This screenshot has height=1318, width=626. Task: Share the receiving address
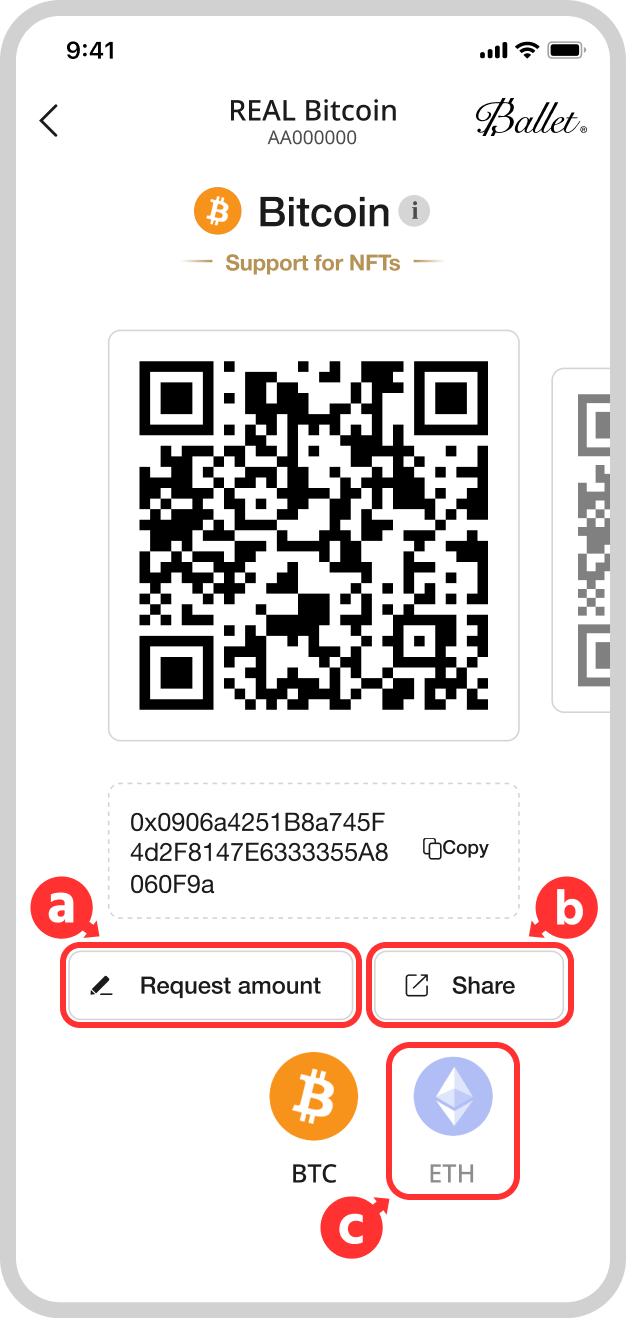(x=469, y=985)
